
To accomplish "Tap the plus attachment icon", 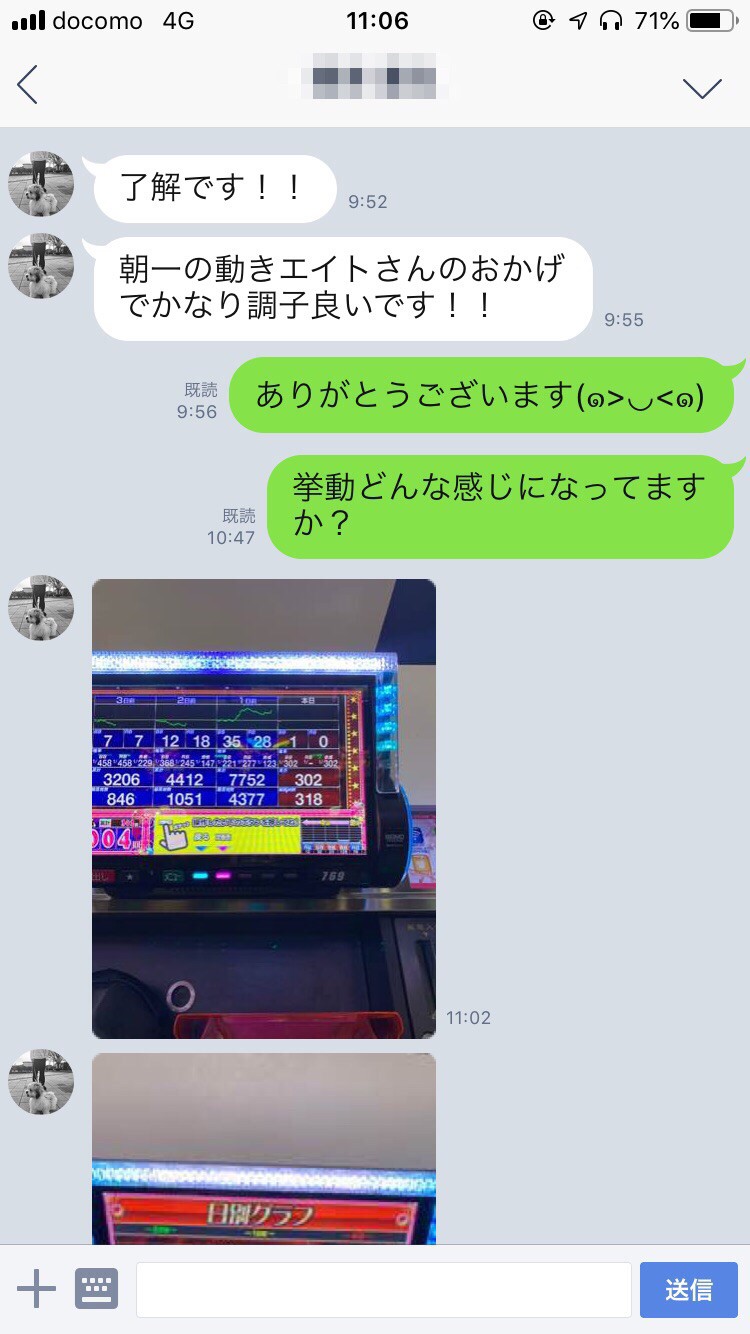I will pos(37,1289).
